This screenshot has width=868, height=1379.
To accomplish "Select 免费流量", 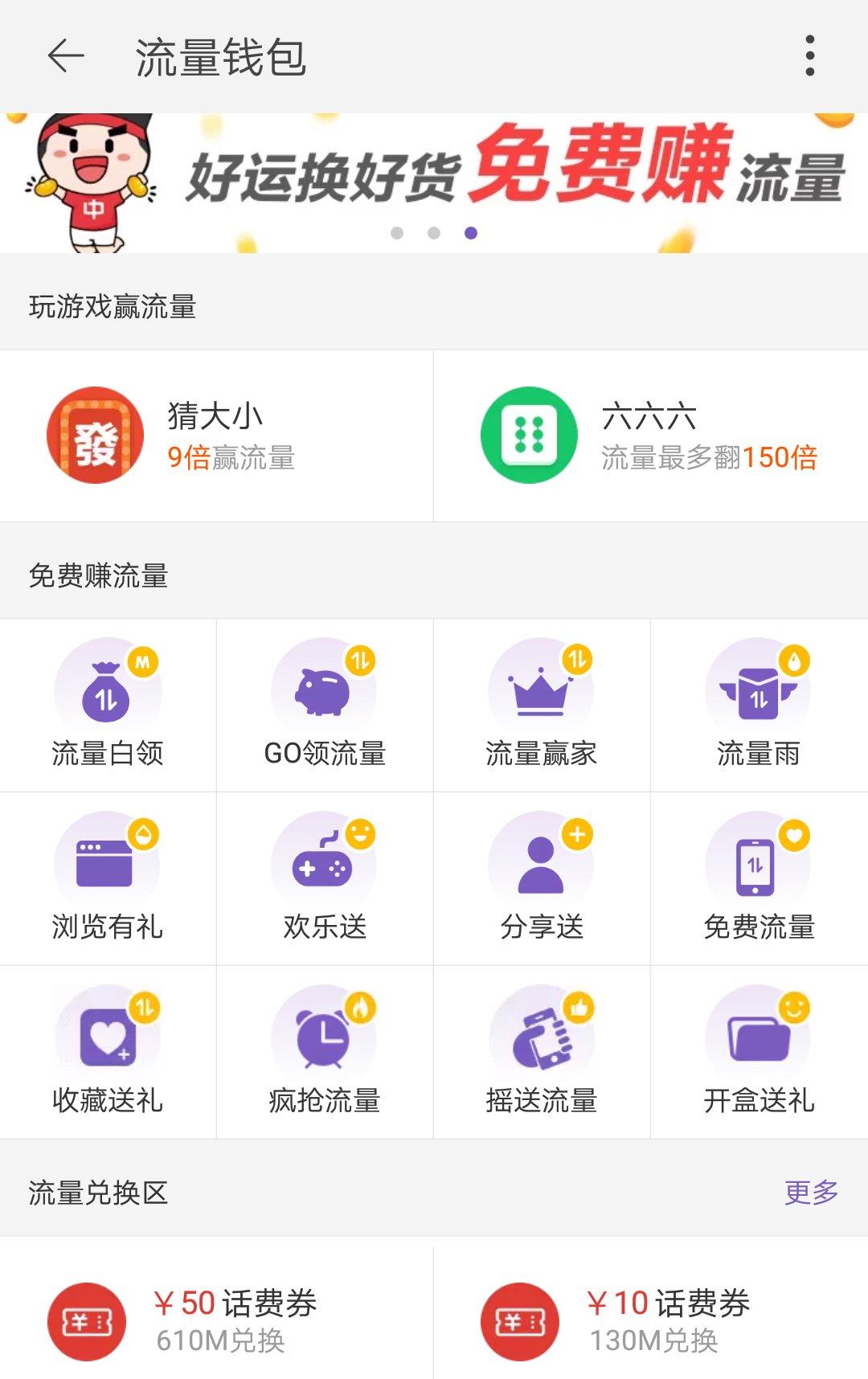I will pyautogui.click(x=759, y=878).
